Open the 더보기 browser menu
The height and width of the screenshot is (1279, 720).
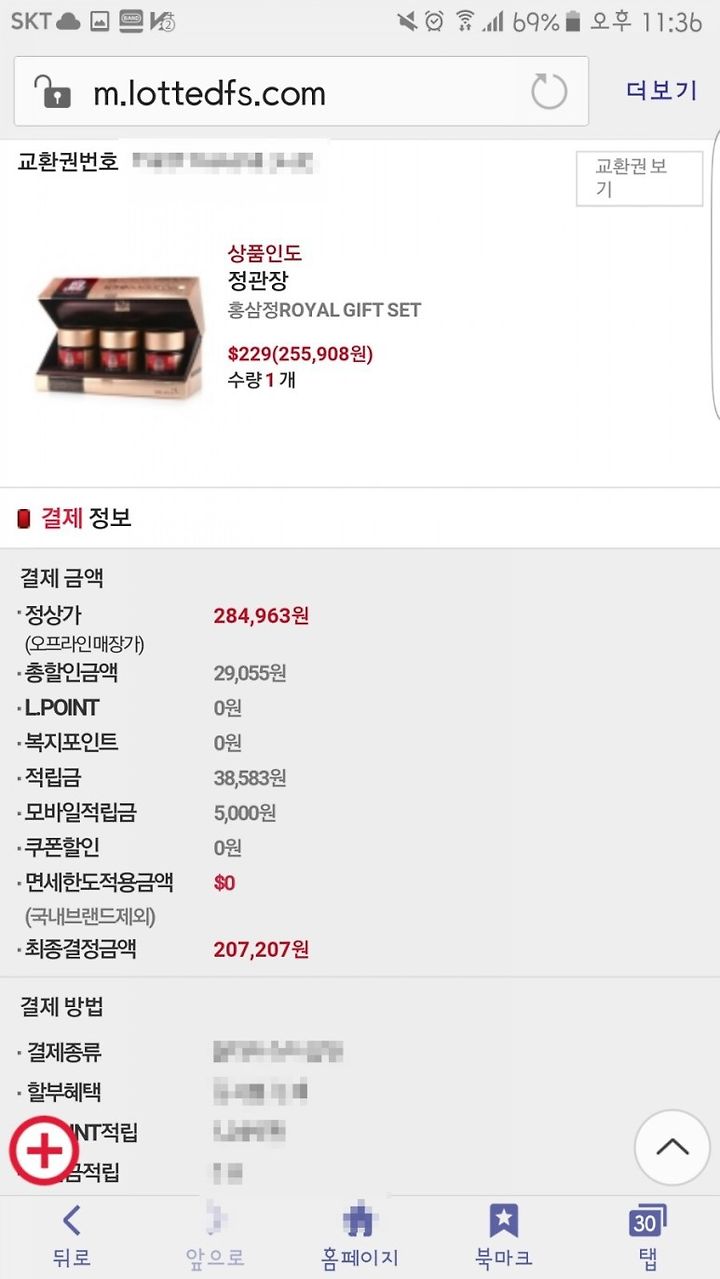tap(661, 91)
